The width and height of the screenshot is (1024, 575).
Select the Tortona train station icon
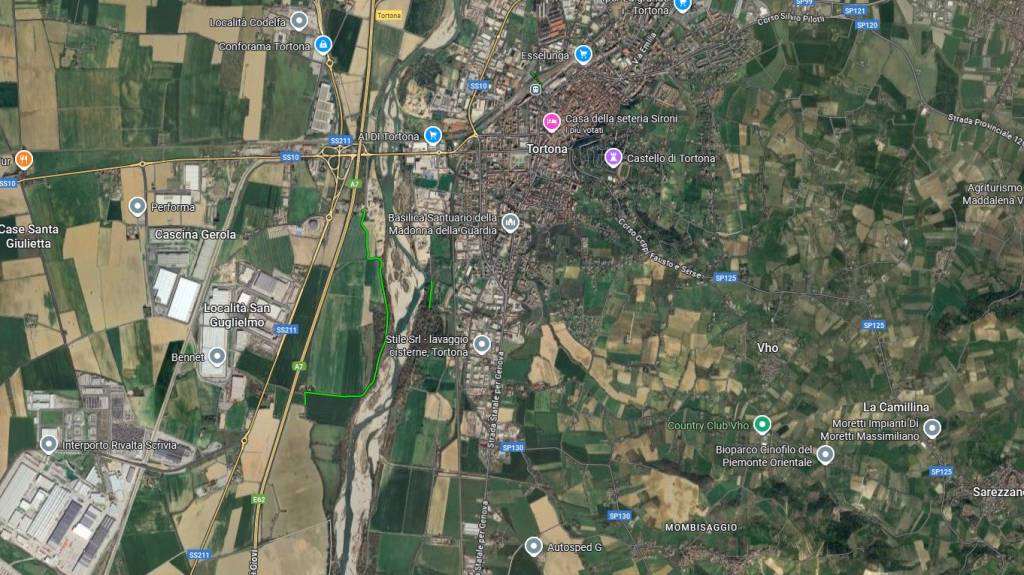[535, 89]
